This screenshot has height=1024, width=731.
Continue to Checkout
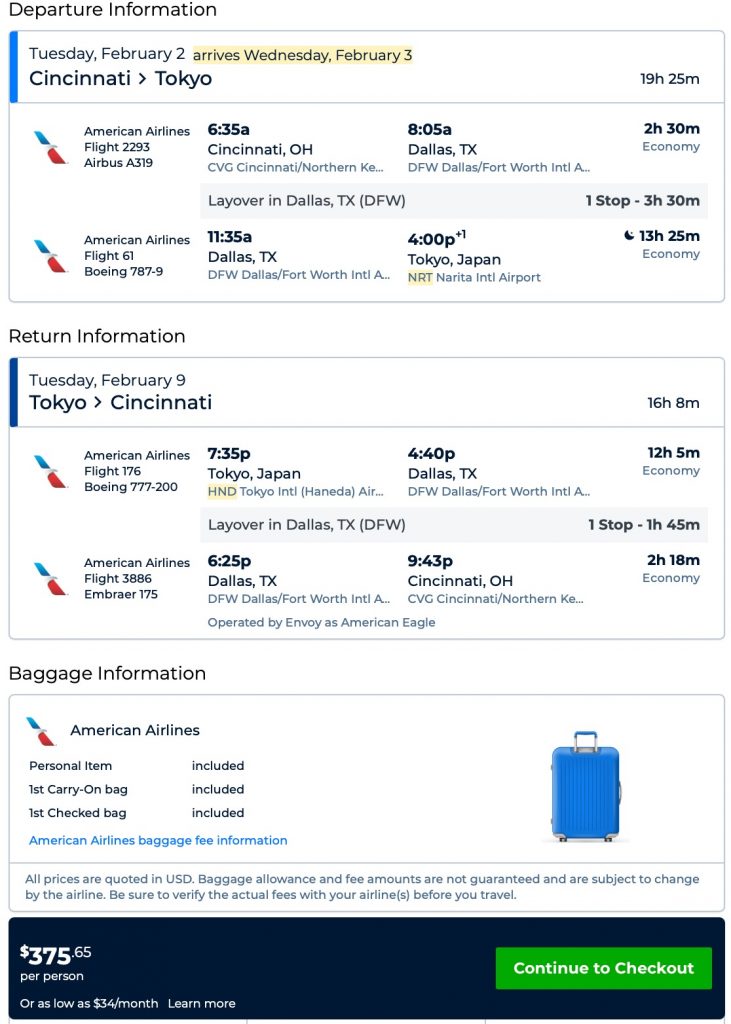pos(603,968)
